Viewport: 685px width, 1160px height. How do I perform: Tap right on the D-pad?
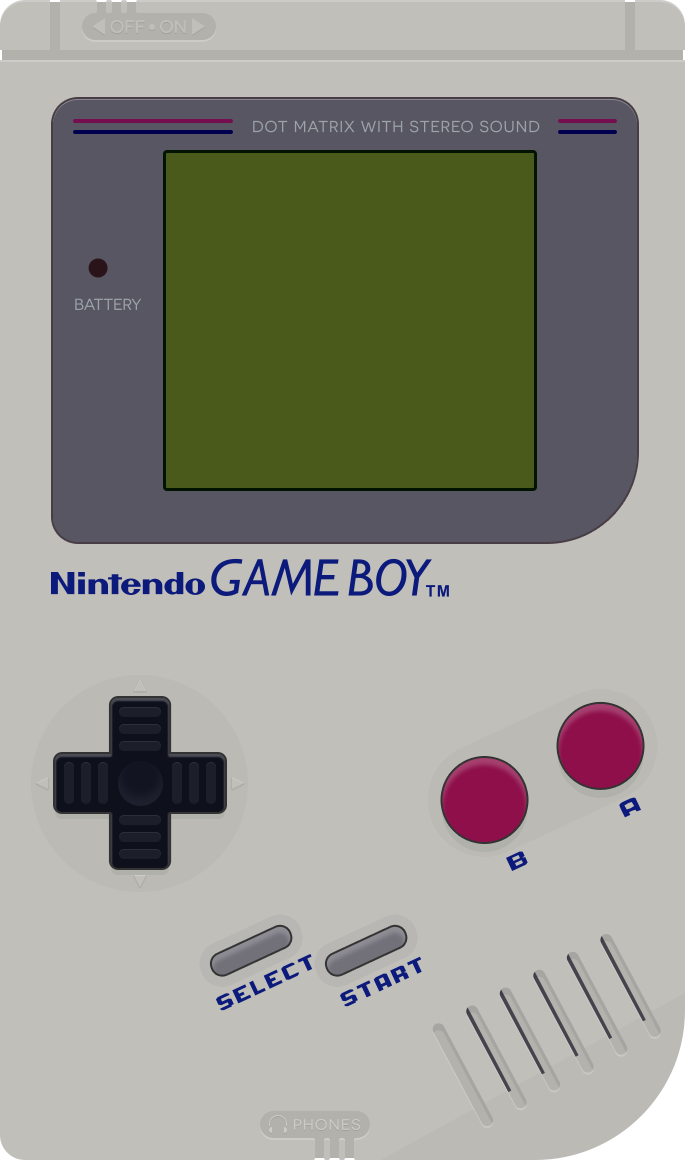pyautogui.click(x=198, y=783)
